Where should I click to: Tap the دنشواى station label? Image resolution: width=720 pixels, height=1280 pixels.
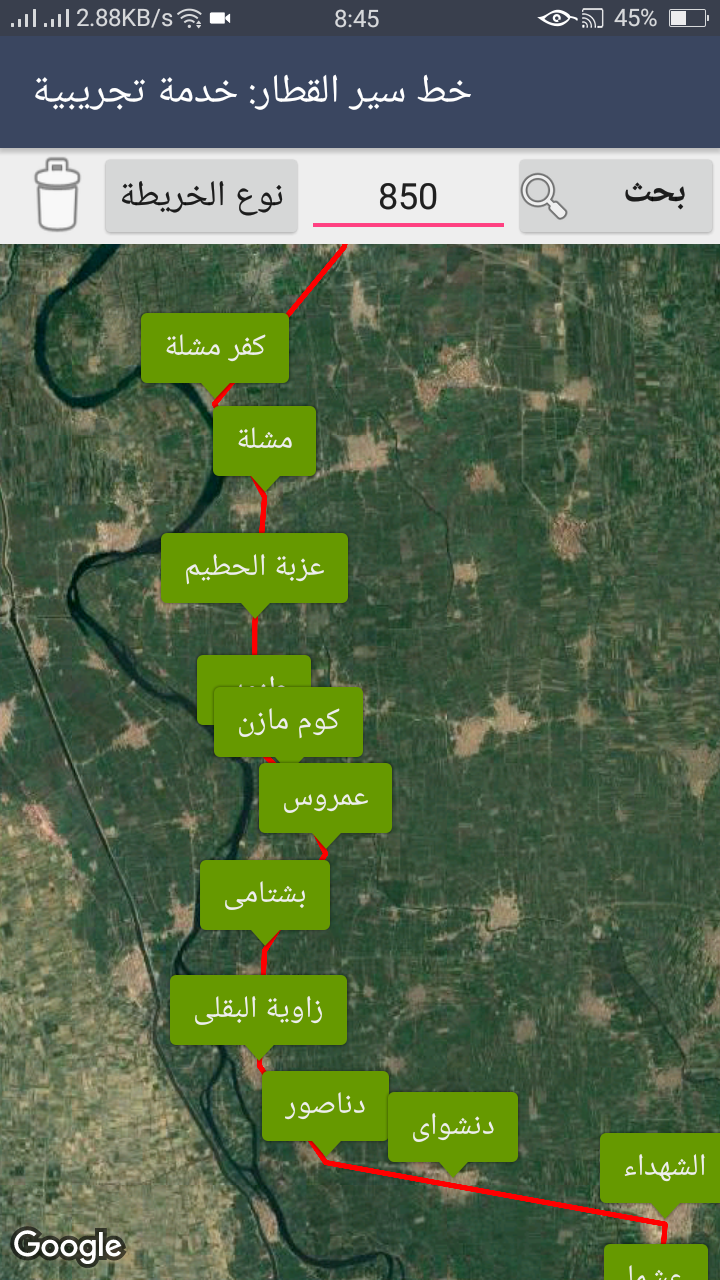click(x=453, y=1127)
